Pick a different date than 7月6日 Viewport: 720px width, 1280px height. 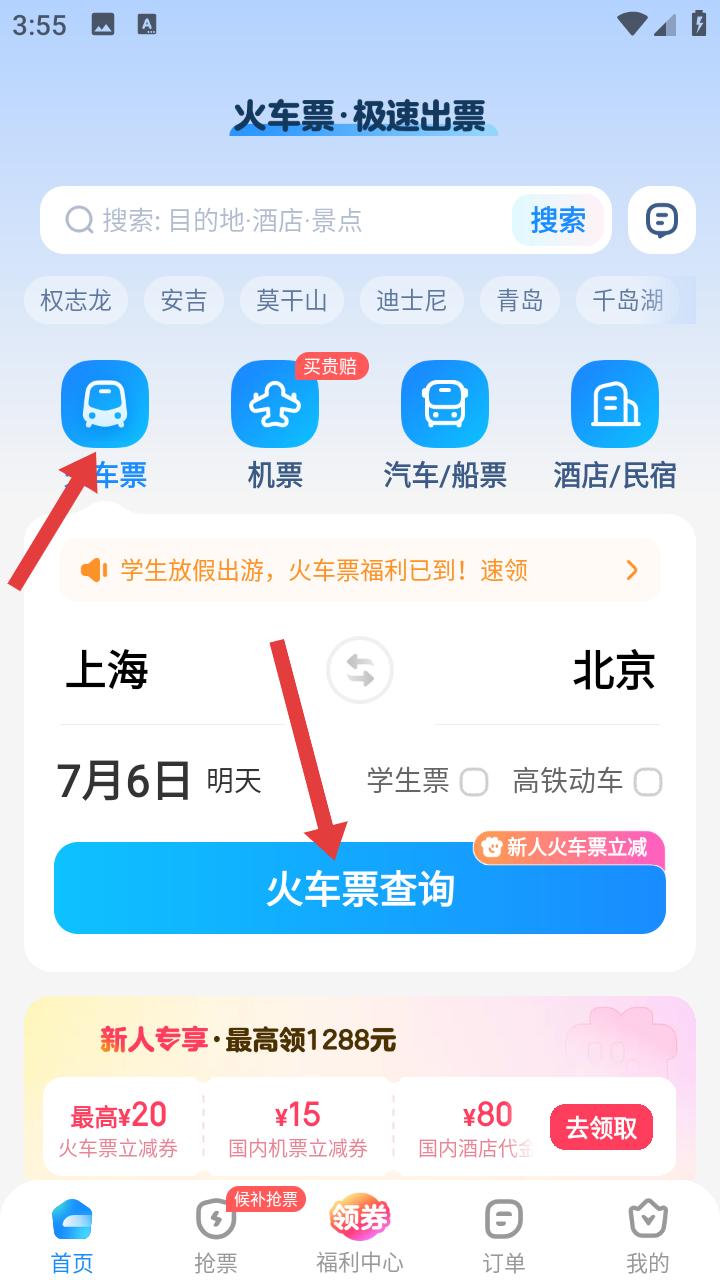tap(160, 781)
